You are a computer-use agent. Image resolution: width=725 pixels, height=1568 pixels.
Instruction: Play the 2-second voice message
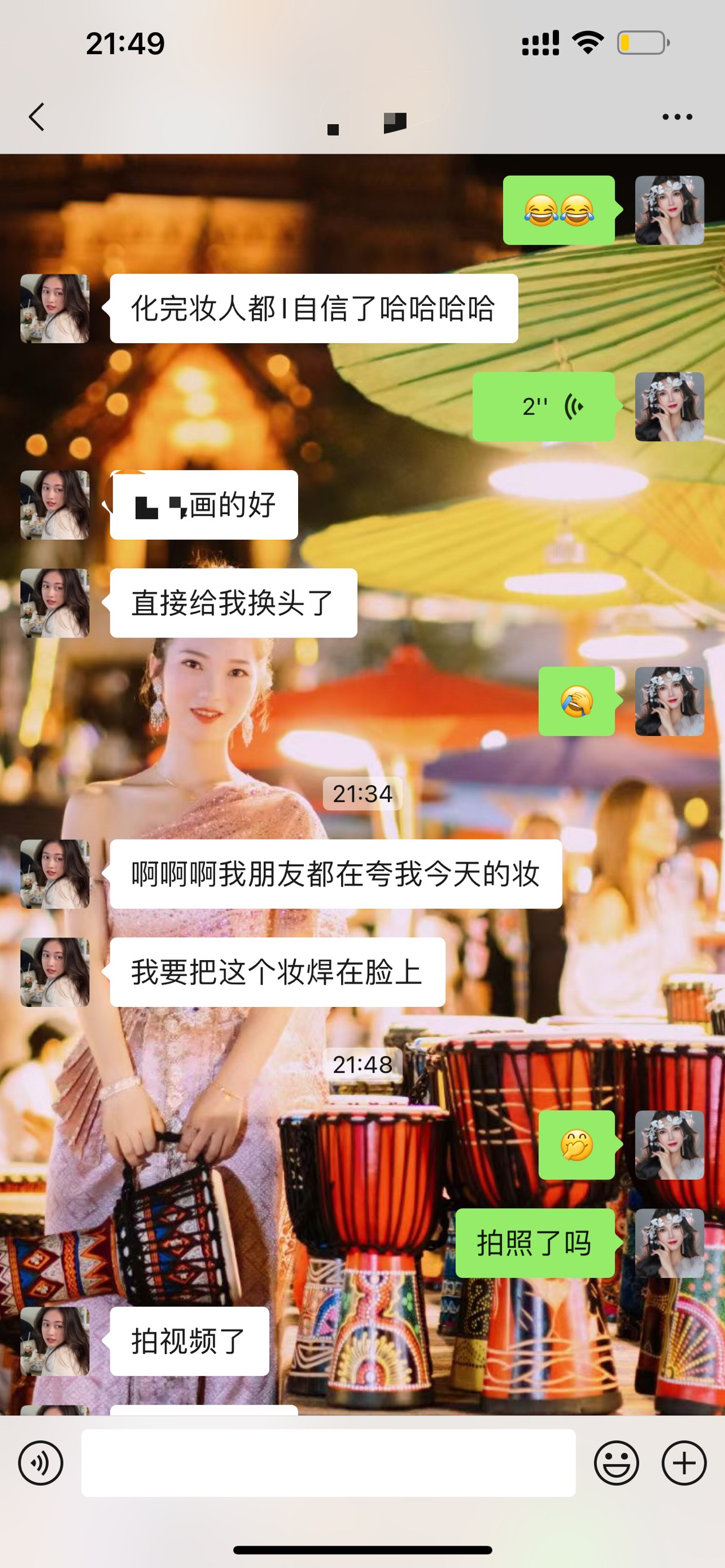tap(544, 407)
